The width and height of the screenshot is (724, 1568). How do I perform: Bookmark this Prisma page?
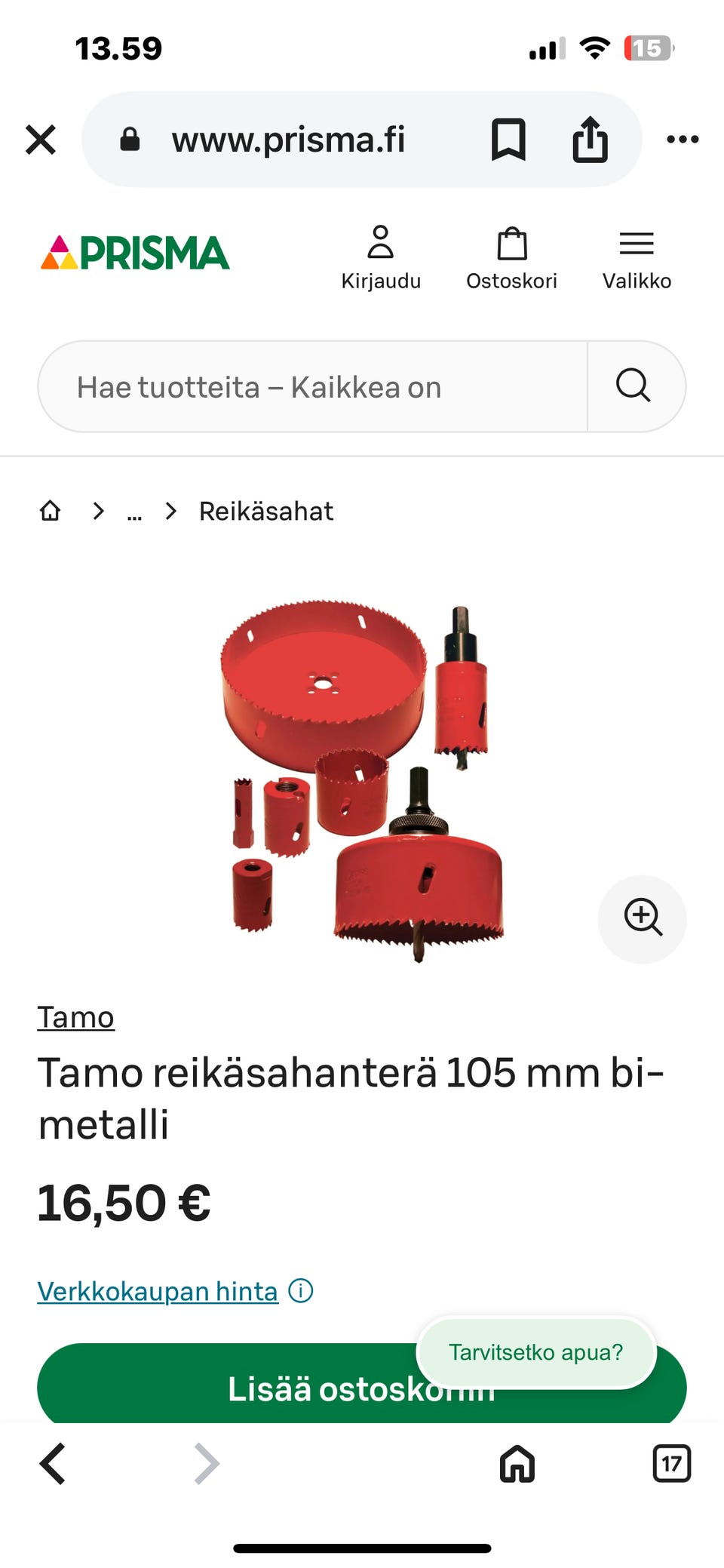(508, 140)
